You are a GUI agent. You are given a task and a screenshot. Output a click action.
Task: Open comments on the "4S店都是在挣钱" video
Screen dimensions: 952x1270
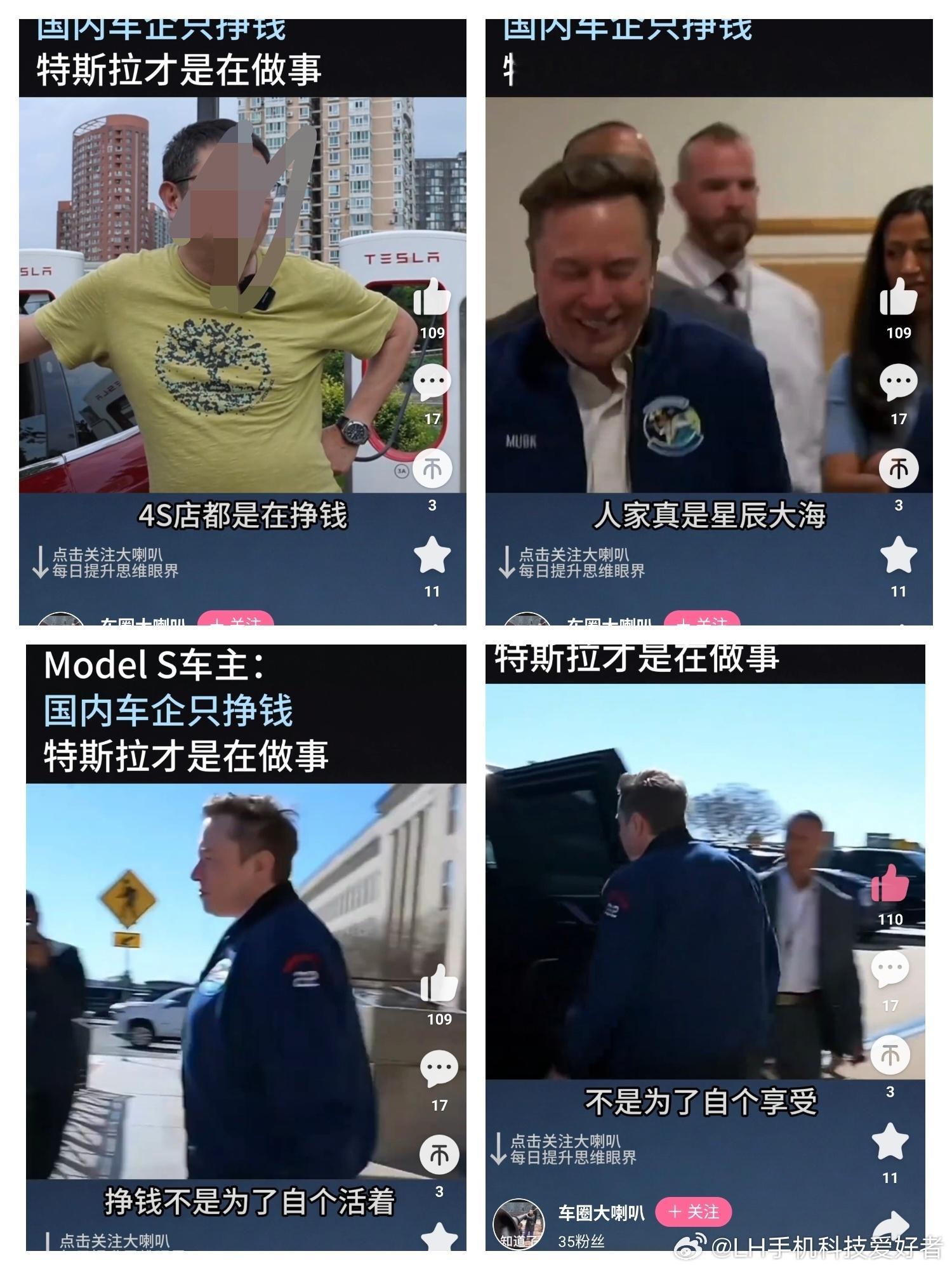(x=432, y=381)
